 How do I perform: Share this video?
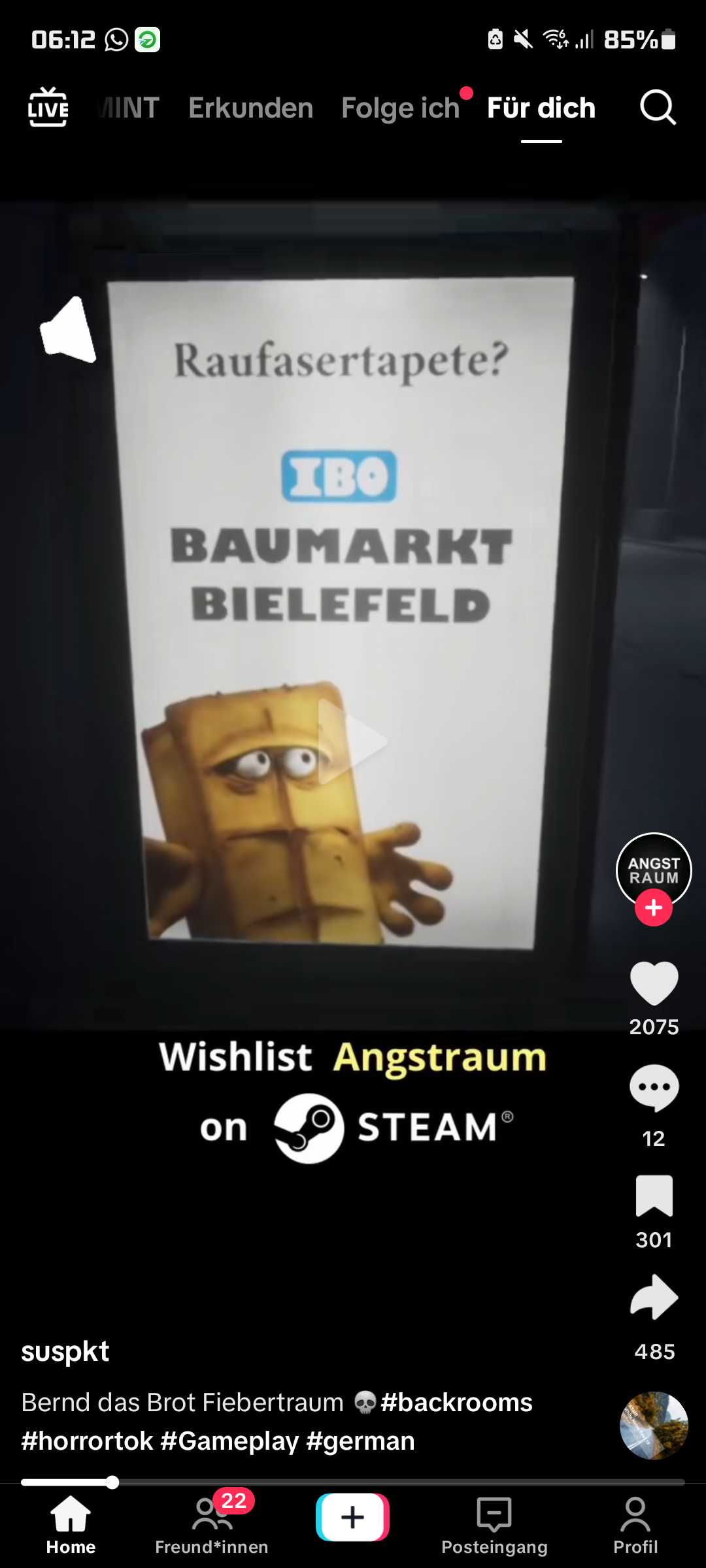[x=654, y=1297]
